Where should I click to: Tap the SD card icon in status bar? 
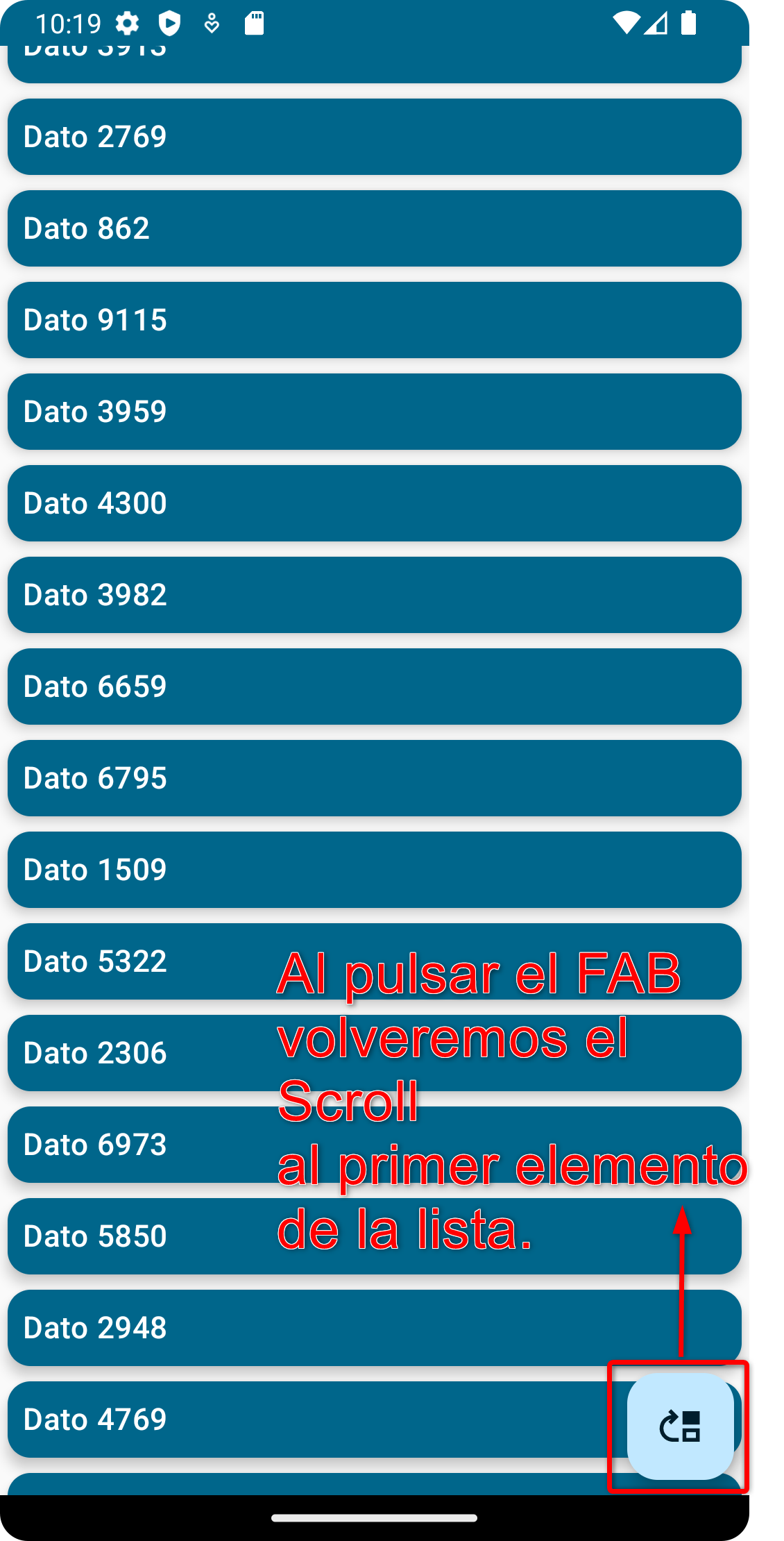point(254,23)
